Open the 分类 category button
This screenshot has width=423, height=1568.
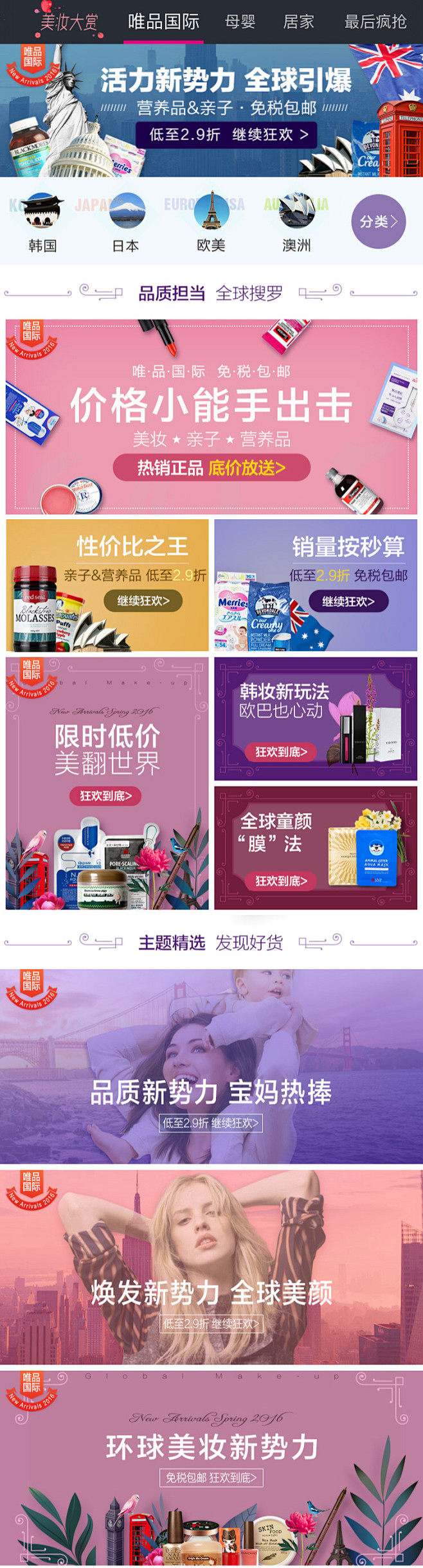(379, 222)
